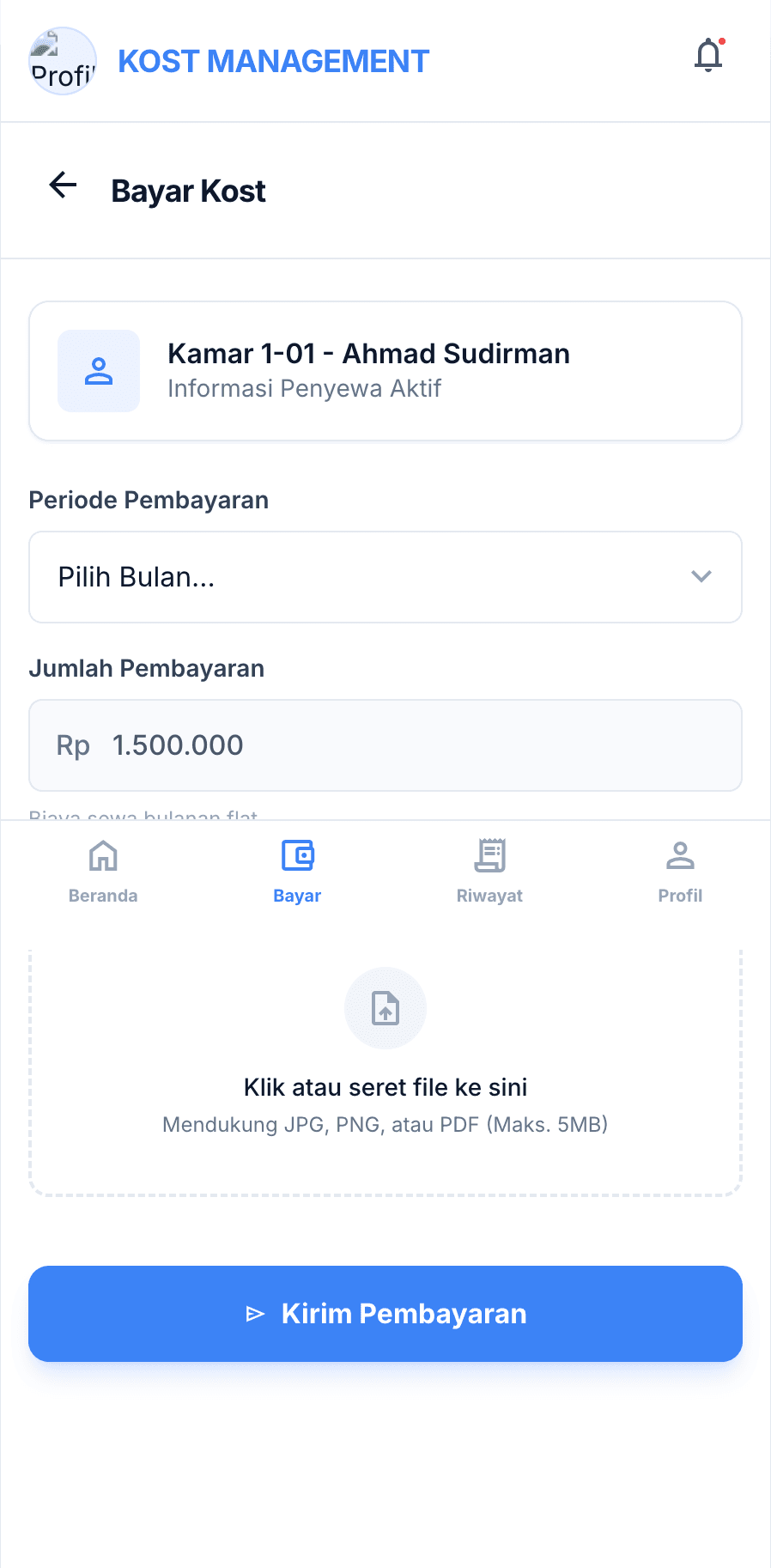Switch to the Beranda tab
771x1568 pixels.
(103, 872)
